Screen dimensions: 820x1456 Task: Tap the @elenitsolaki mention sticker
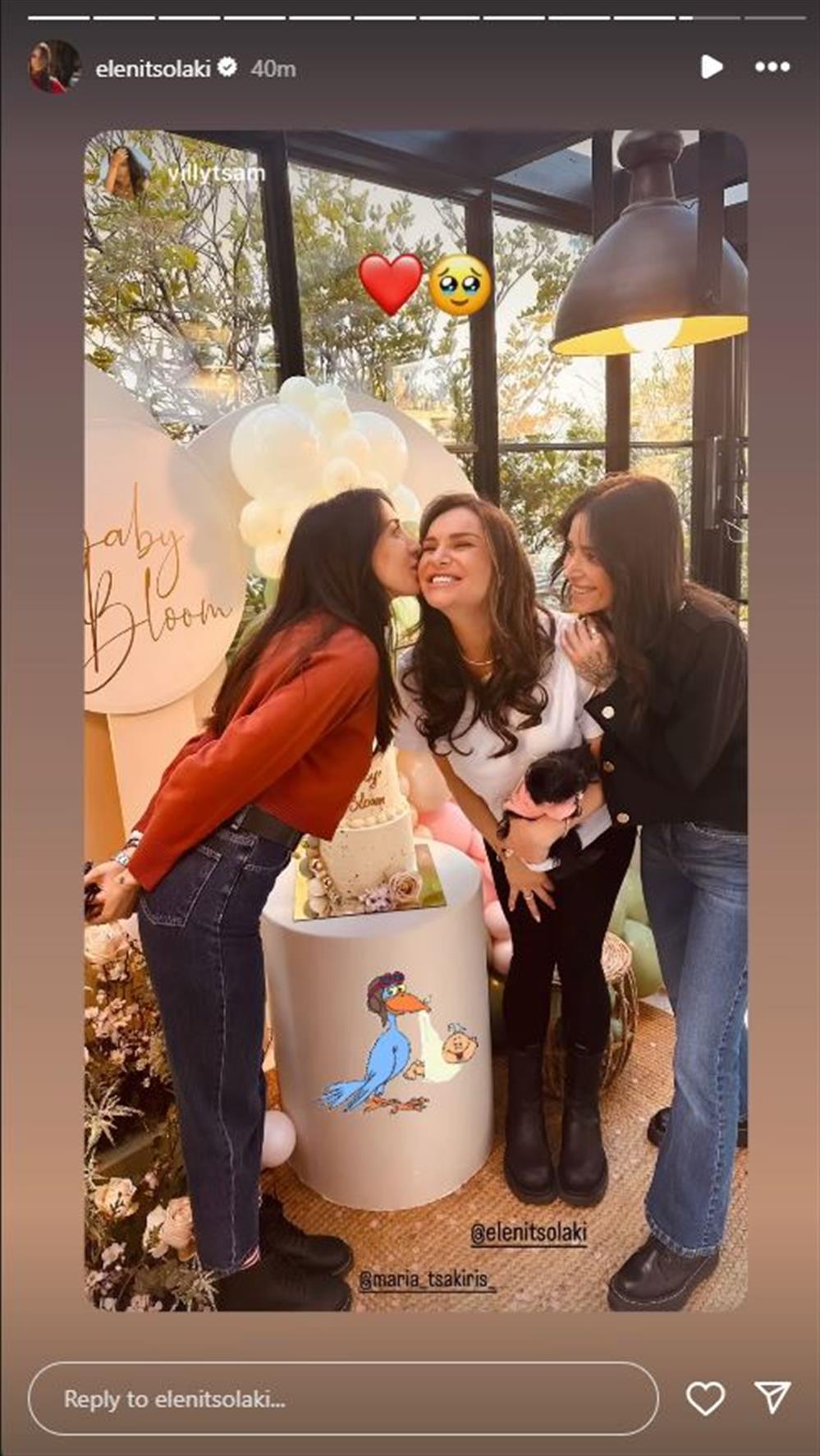pyautogui.click(x=529, y=1232)
